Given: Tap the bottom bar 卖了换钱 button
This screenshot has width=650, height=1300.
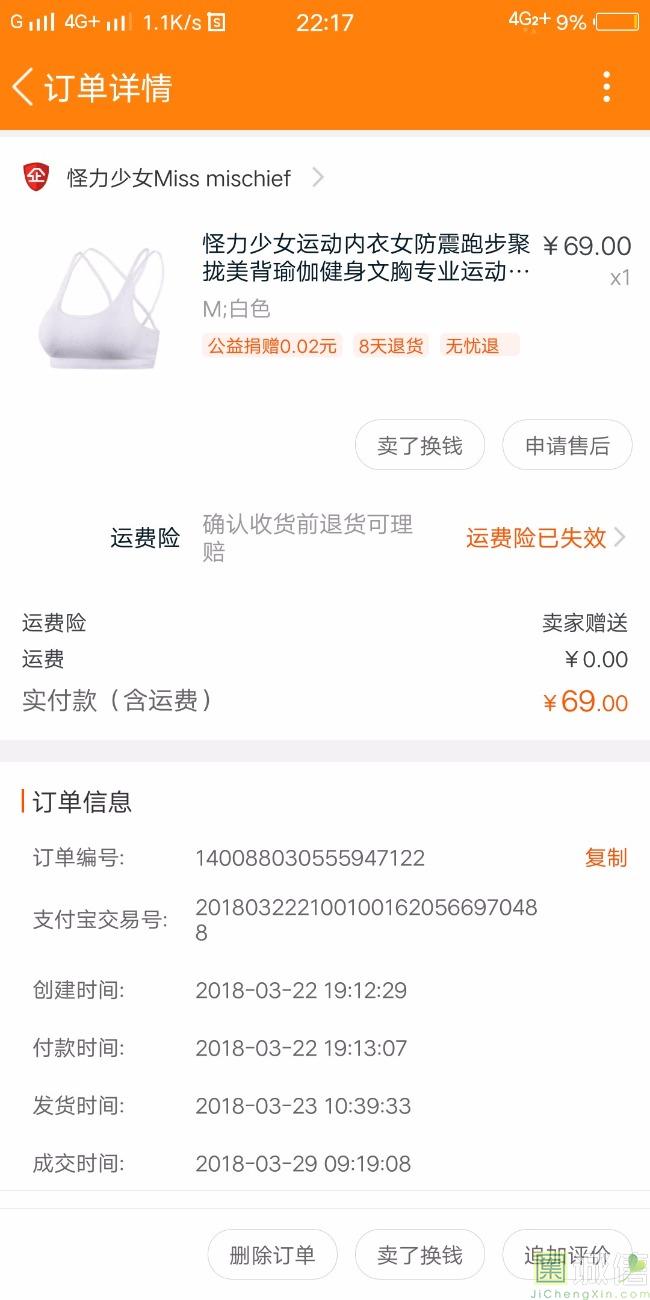Looking at the screenshot, I should click(x=420, y=1255).
